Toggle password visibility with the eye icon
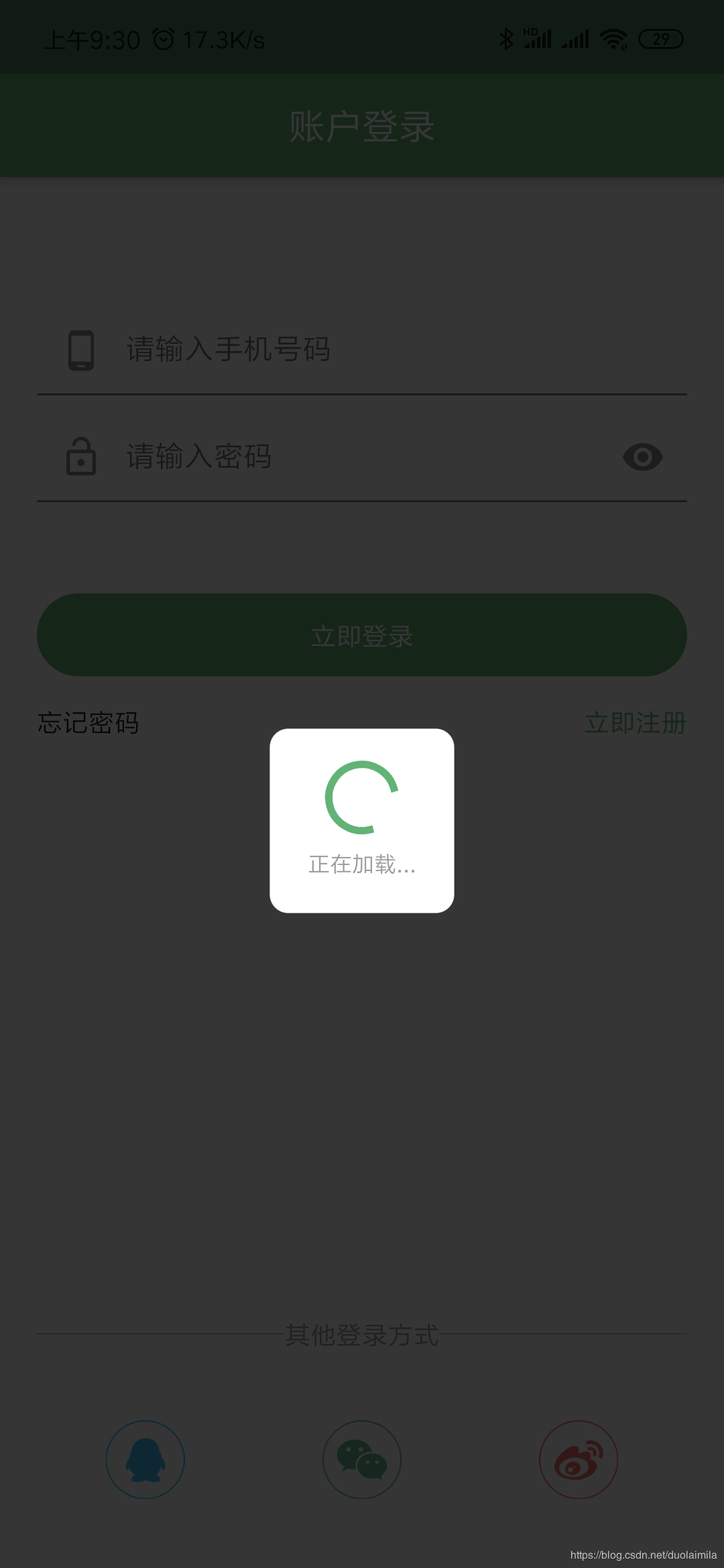Screen dimensions: 724x1568 click(642, 457)
